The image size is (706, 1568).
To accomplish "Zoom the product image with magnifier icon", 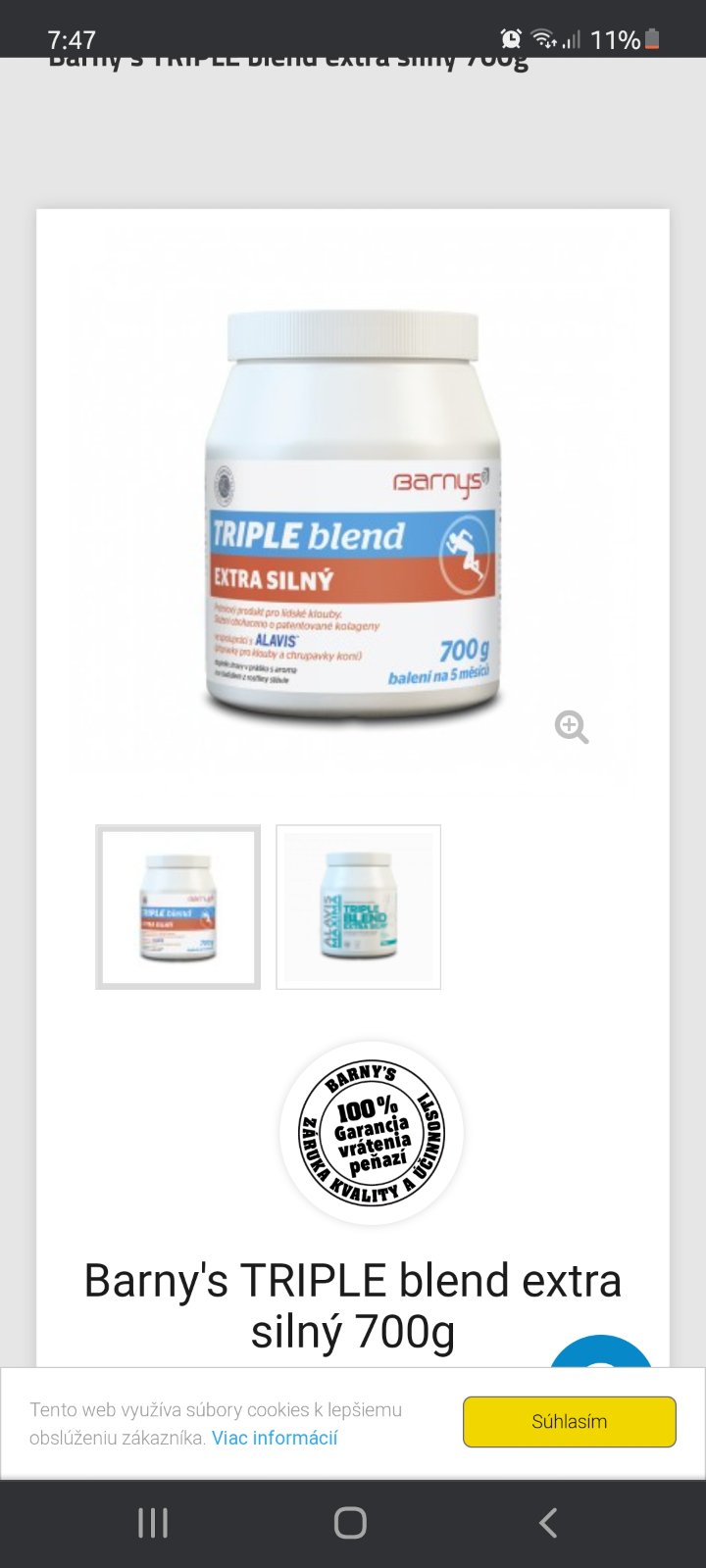I will (x=572, y=727).
